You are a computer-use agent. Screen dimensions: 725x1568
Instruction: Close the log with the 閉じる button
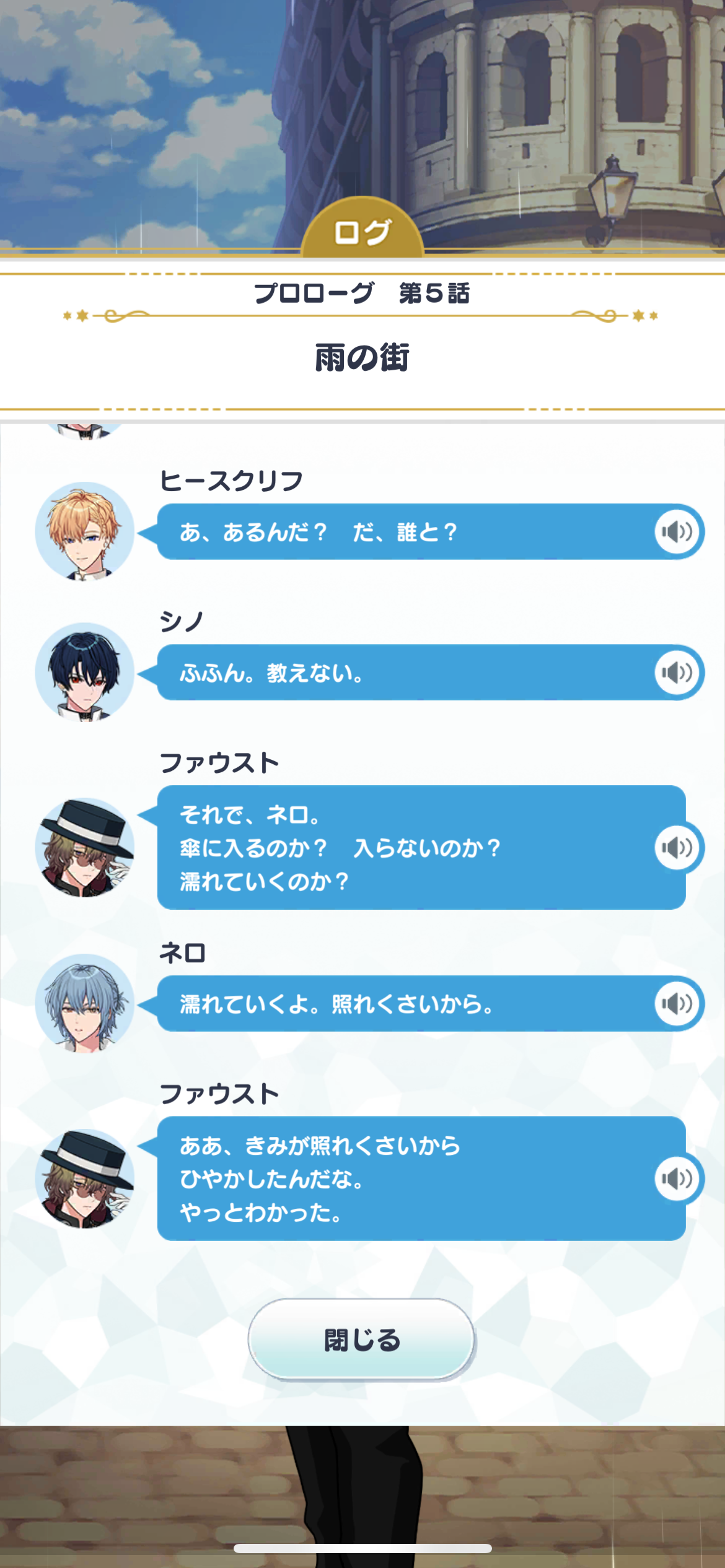point(362,1339)
